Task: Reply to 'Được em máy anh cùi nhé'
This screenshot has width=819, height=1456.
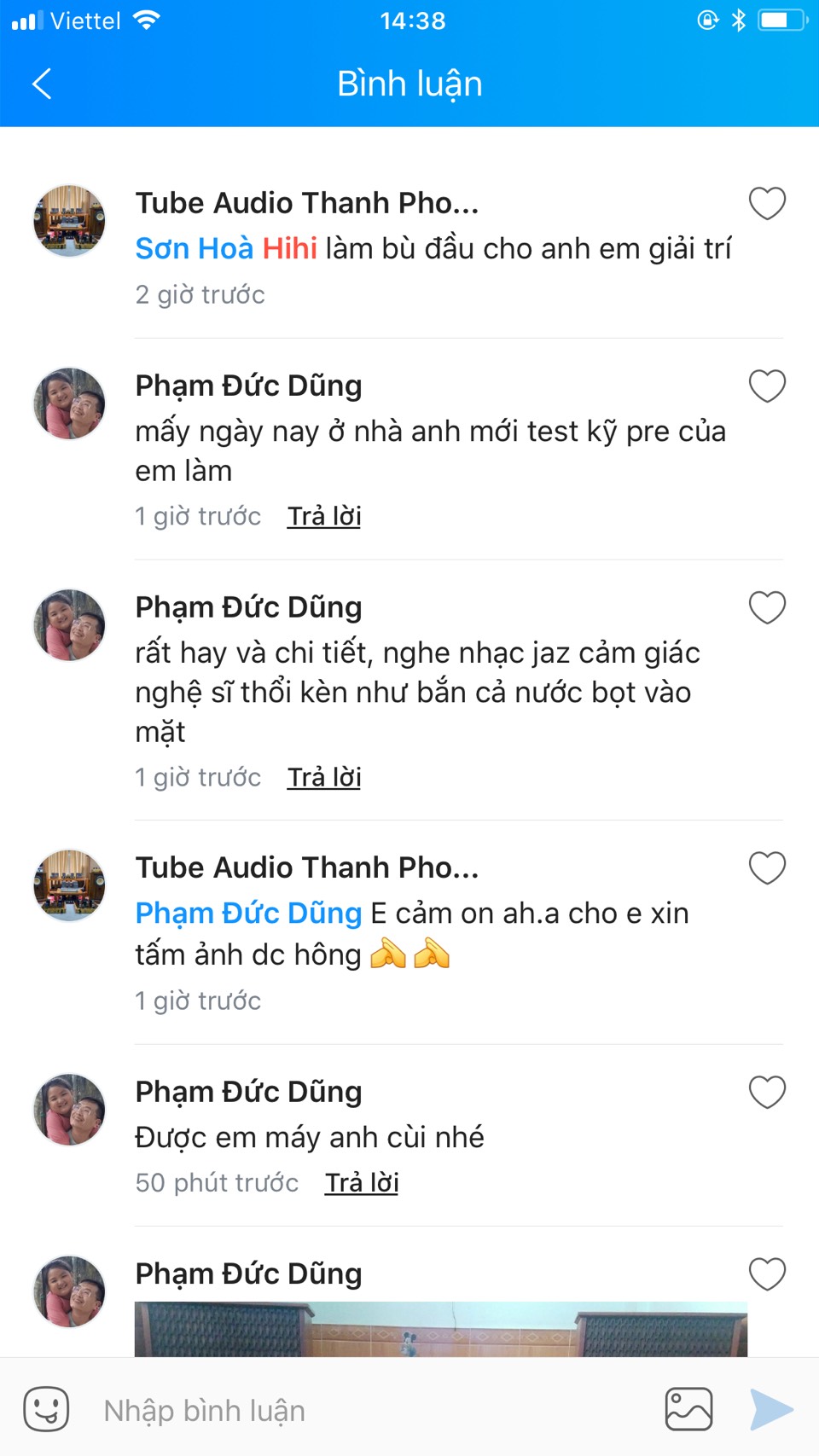Action: [362, 1182]
